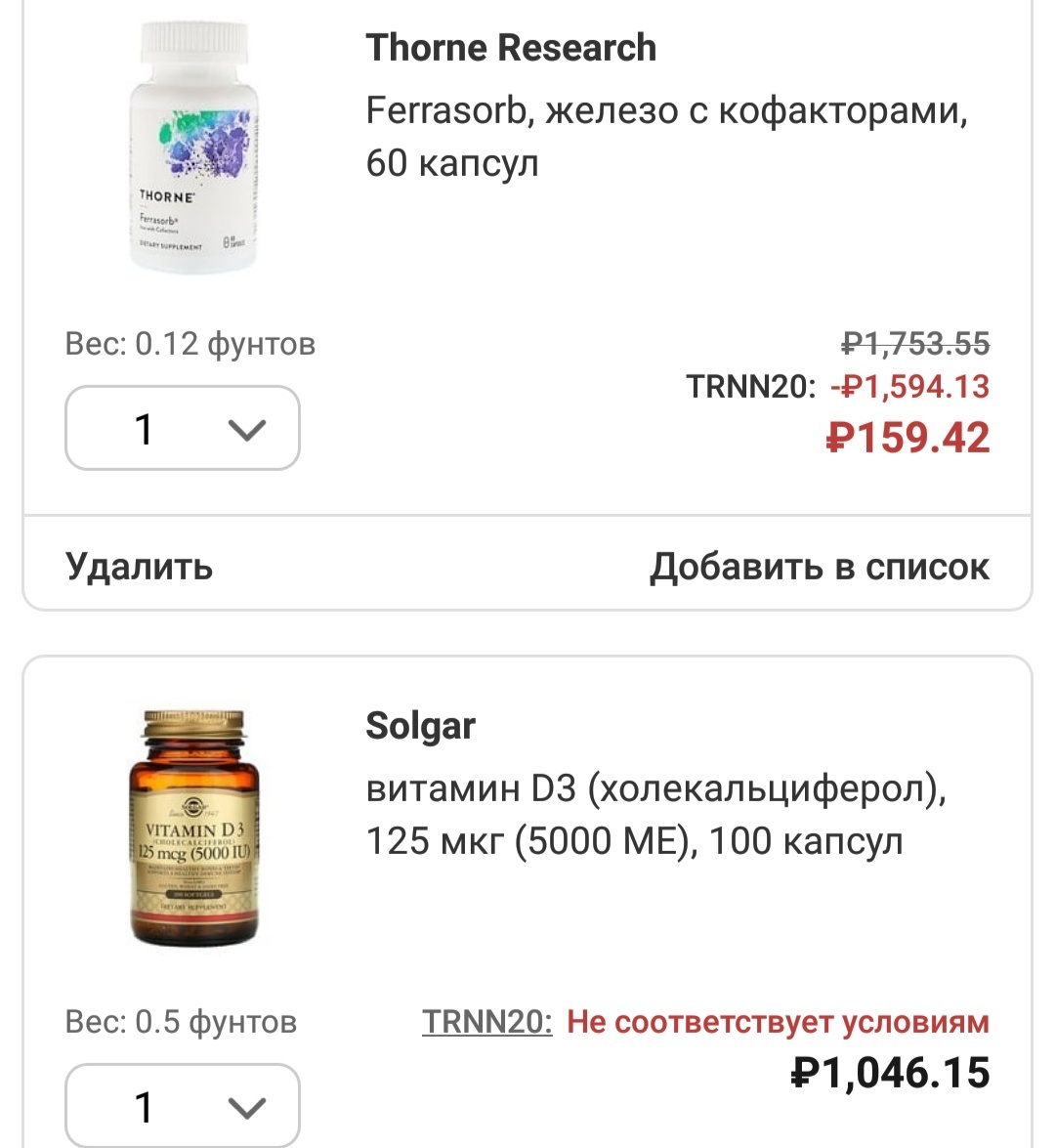Tap Добавить в список for Ferrasorb
This screenshot has width=1055, height=1148.
coord(820,567)
